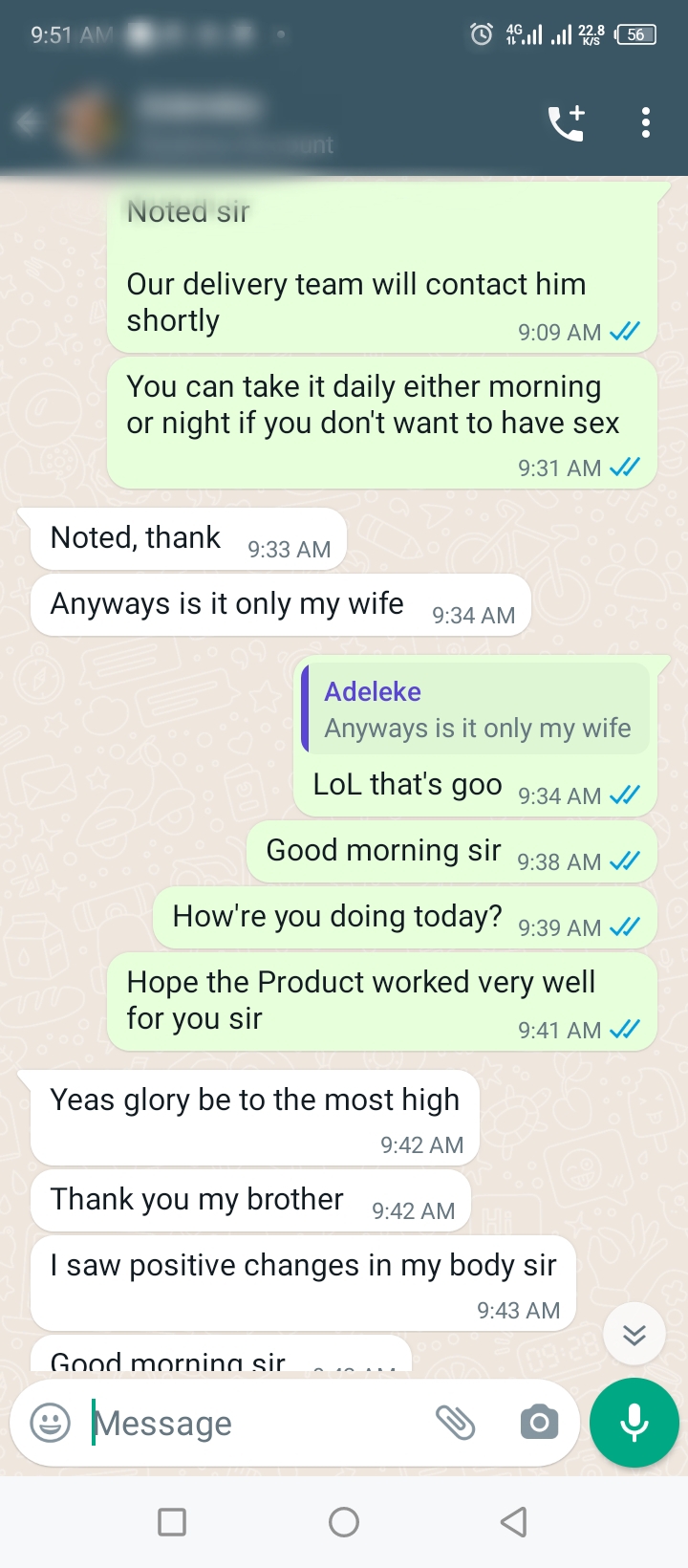Record a voice message with the mic
Screen dimensions: 688x1568
coord(634,1423)
